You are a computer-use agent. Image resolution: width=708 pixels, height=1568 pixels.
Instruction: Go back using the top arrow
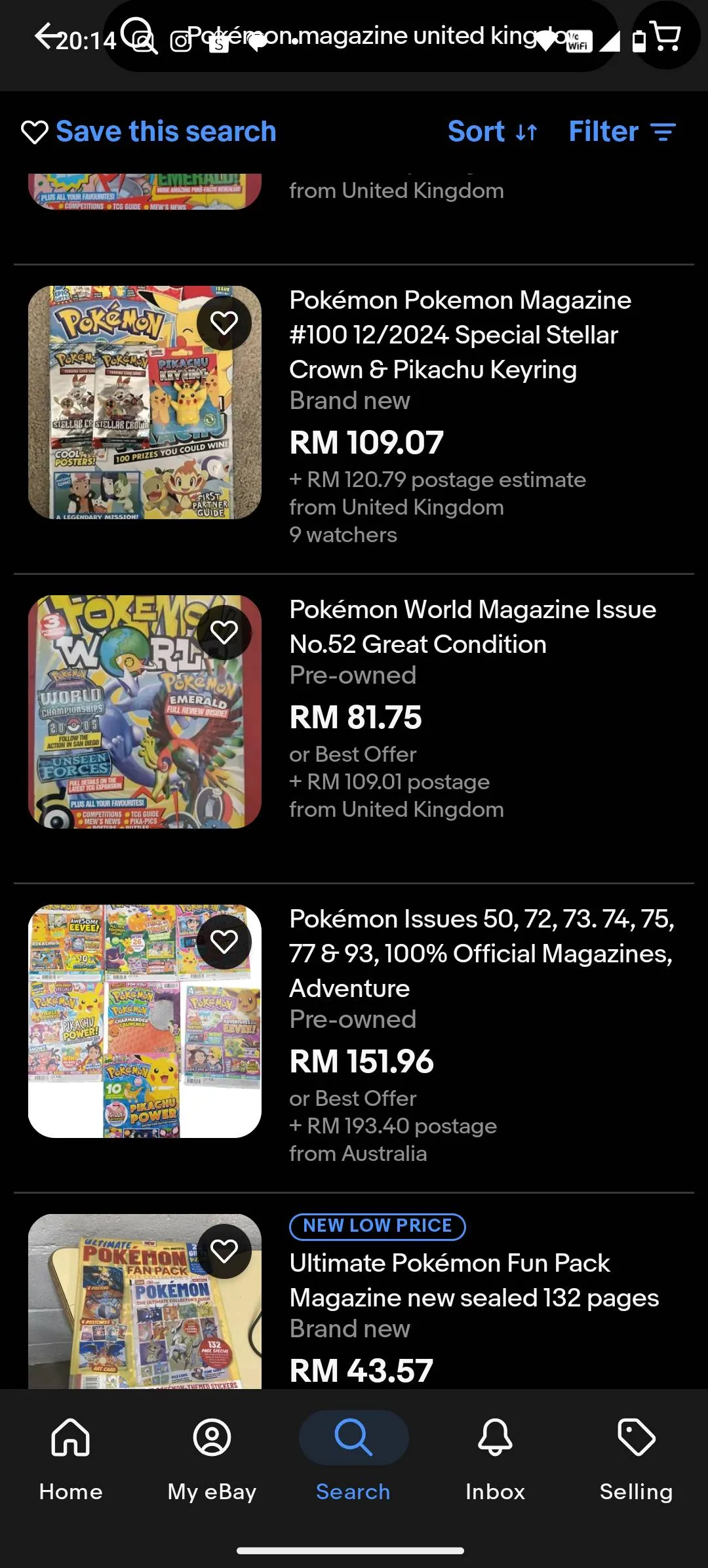[x=47, y=36]
